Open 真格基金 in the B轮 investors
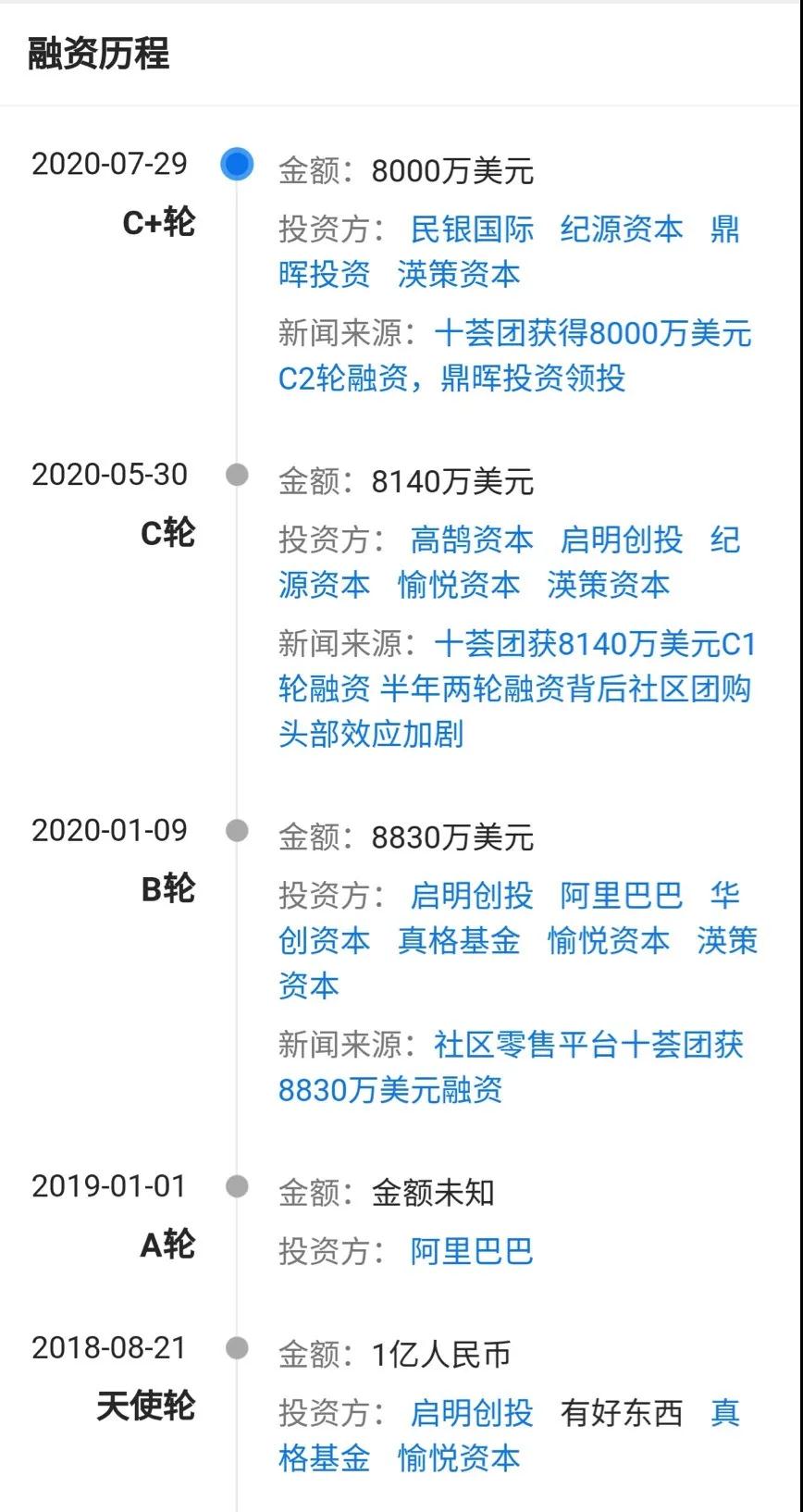Image resolution: width=803 pixels, height=1512 pixels. click(x=459, y=940)
